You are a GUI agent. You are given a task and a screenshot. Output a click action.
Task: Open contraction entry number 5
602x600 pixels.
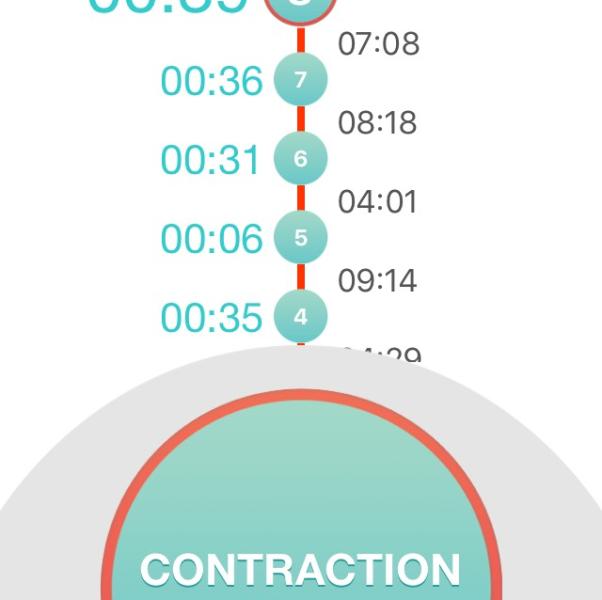(x=301, y=237)
